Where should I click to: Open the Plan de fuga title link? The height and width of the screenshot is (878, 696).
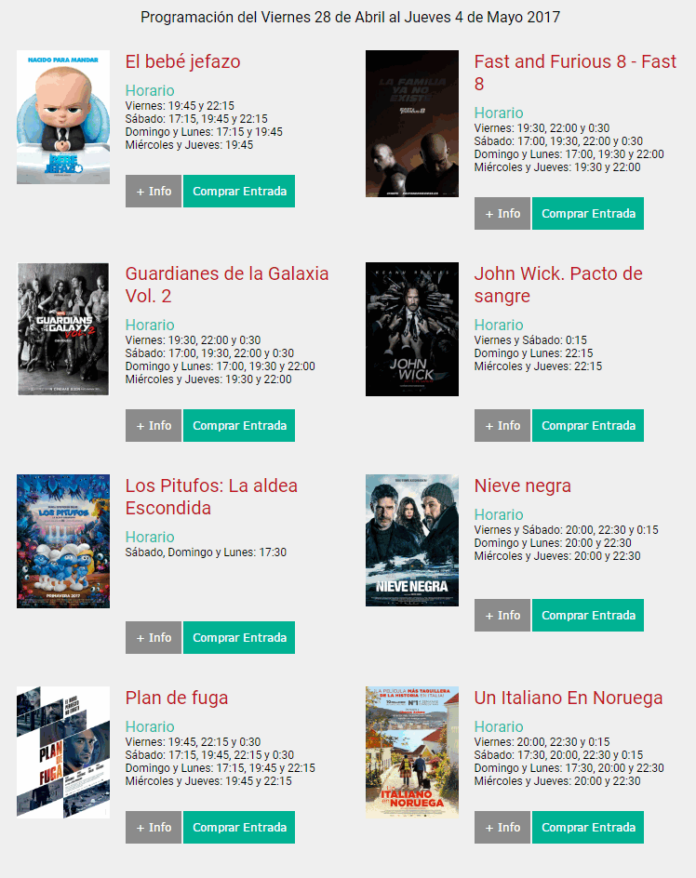177,698
